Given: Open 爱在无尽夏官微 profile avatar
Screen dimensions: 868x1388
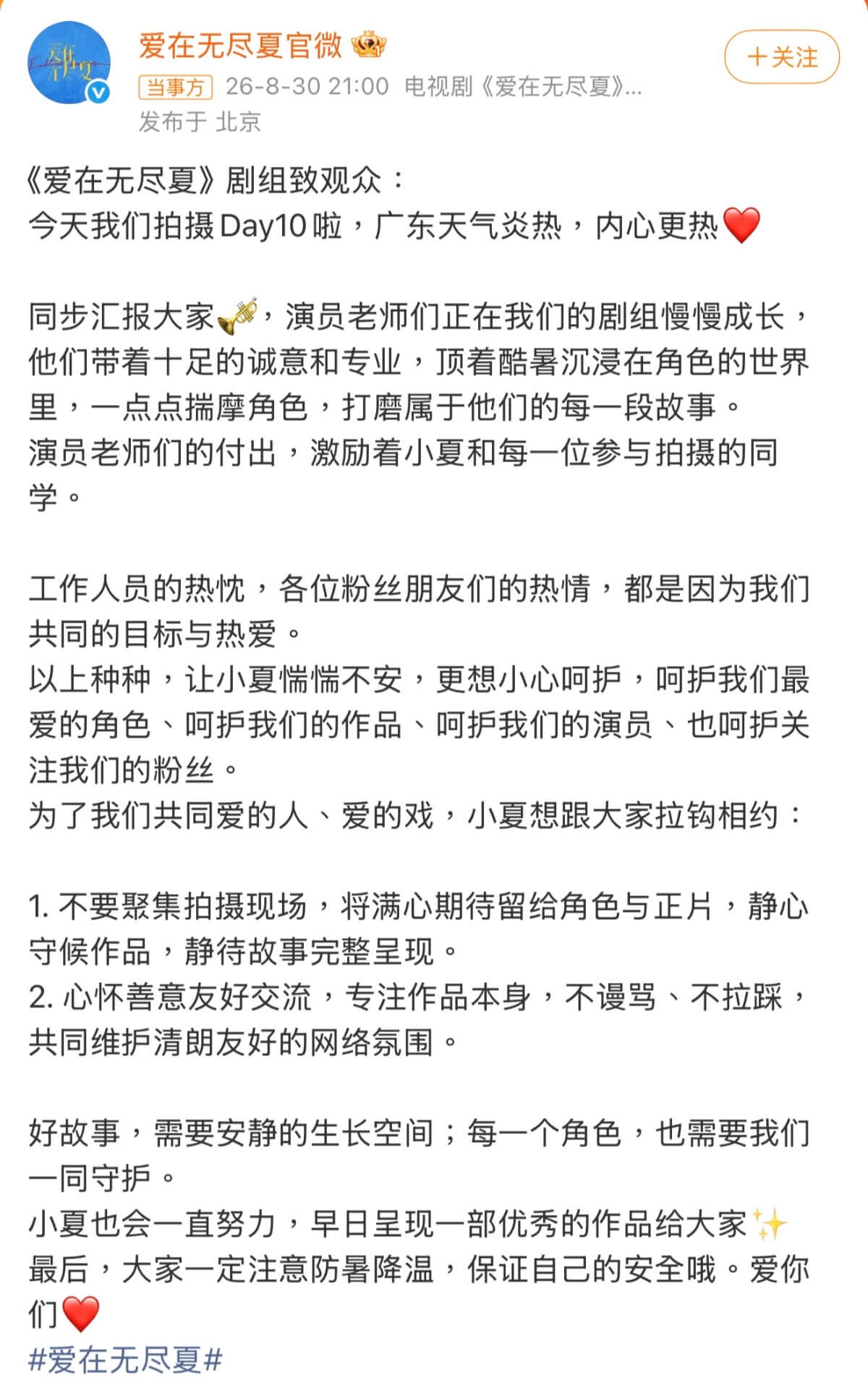Looking at the screenshot, I should point(69,63).
